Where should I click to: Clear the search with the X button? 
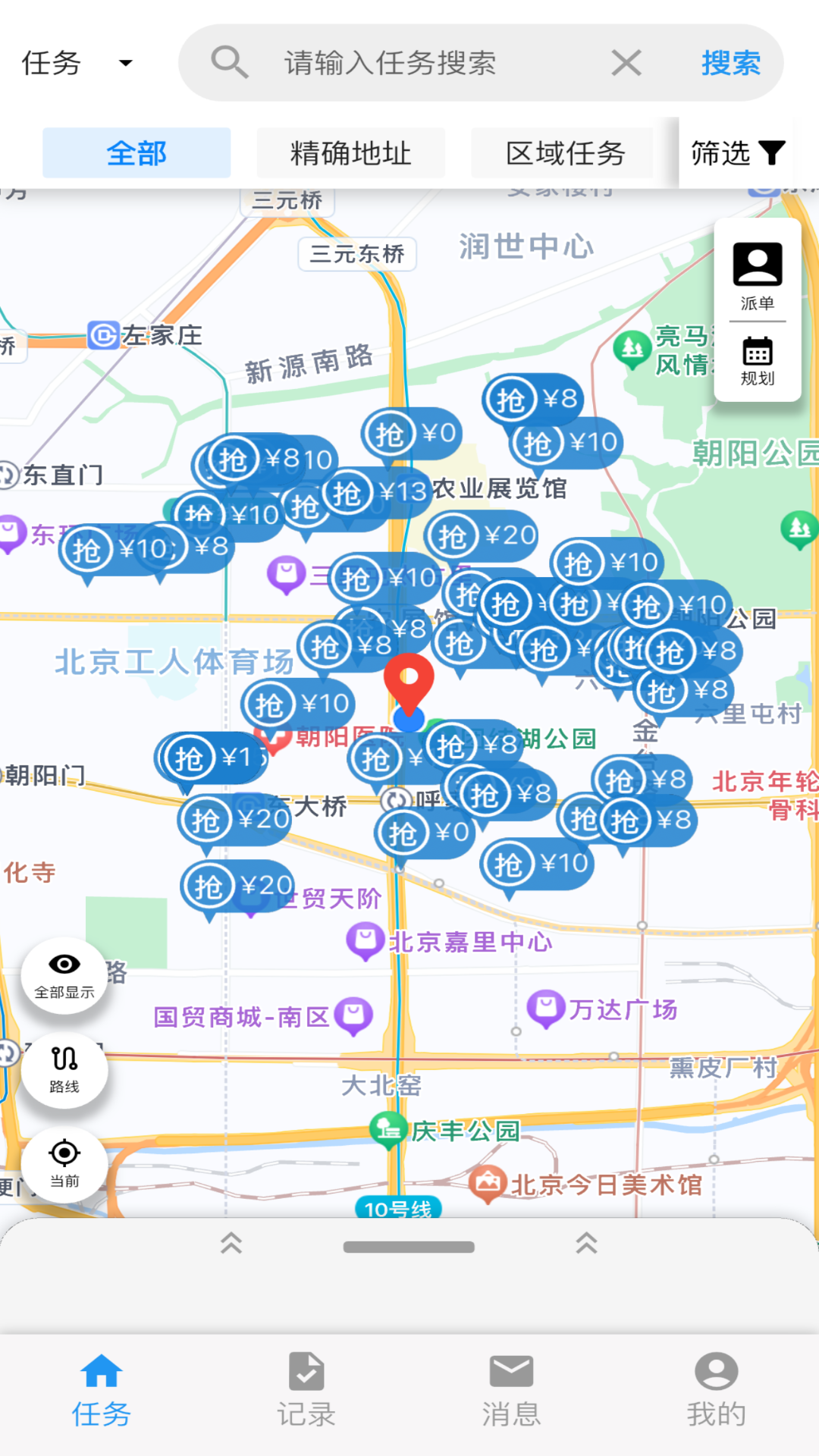point(625,62)
